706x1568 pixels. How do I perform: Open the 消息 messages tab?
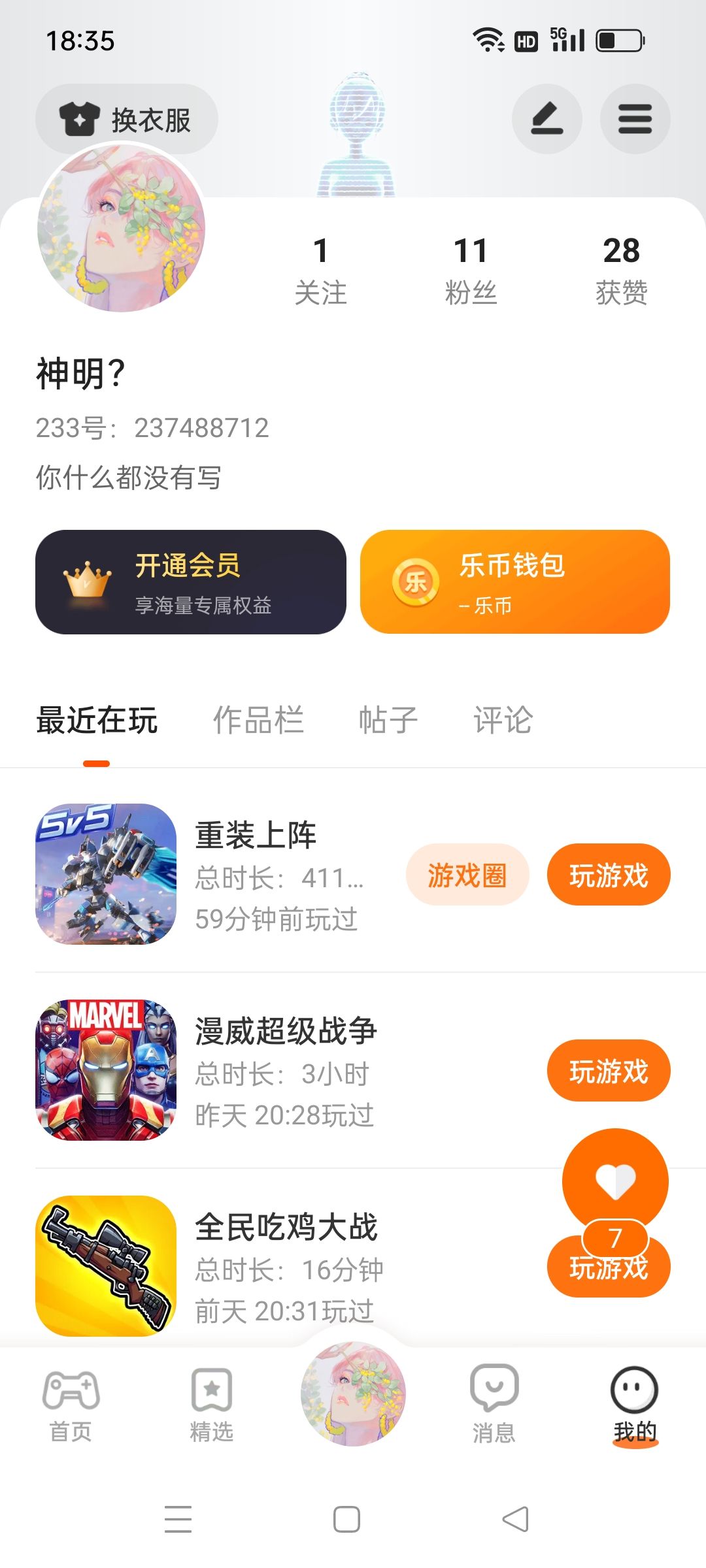tap(494, 1405)
